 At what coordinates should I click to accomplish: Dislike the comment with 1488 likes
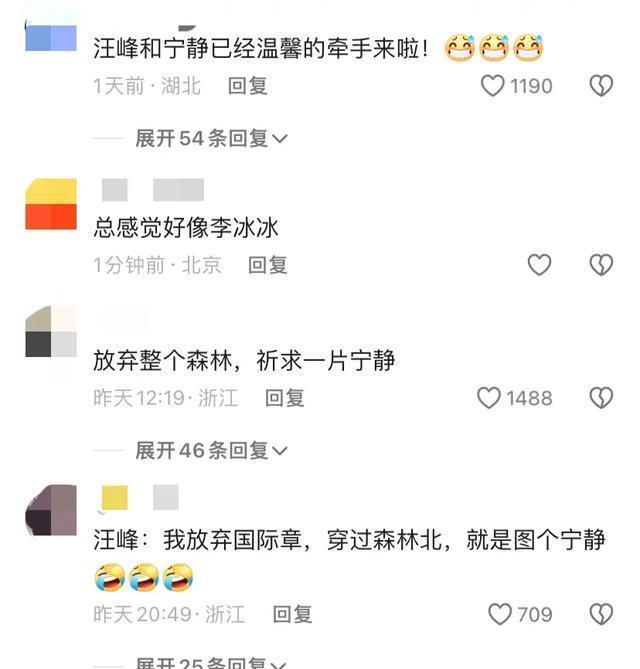point(600,398)
